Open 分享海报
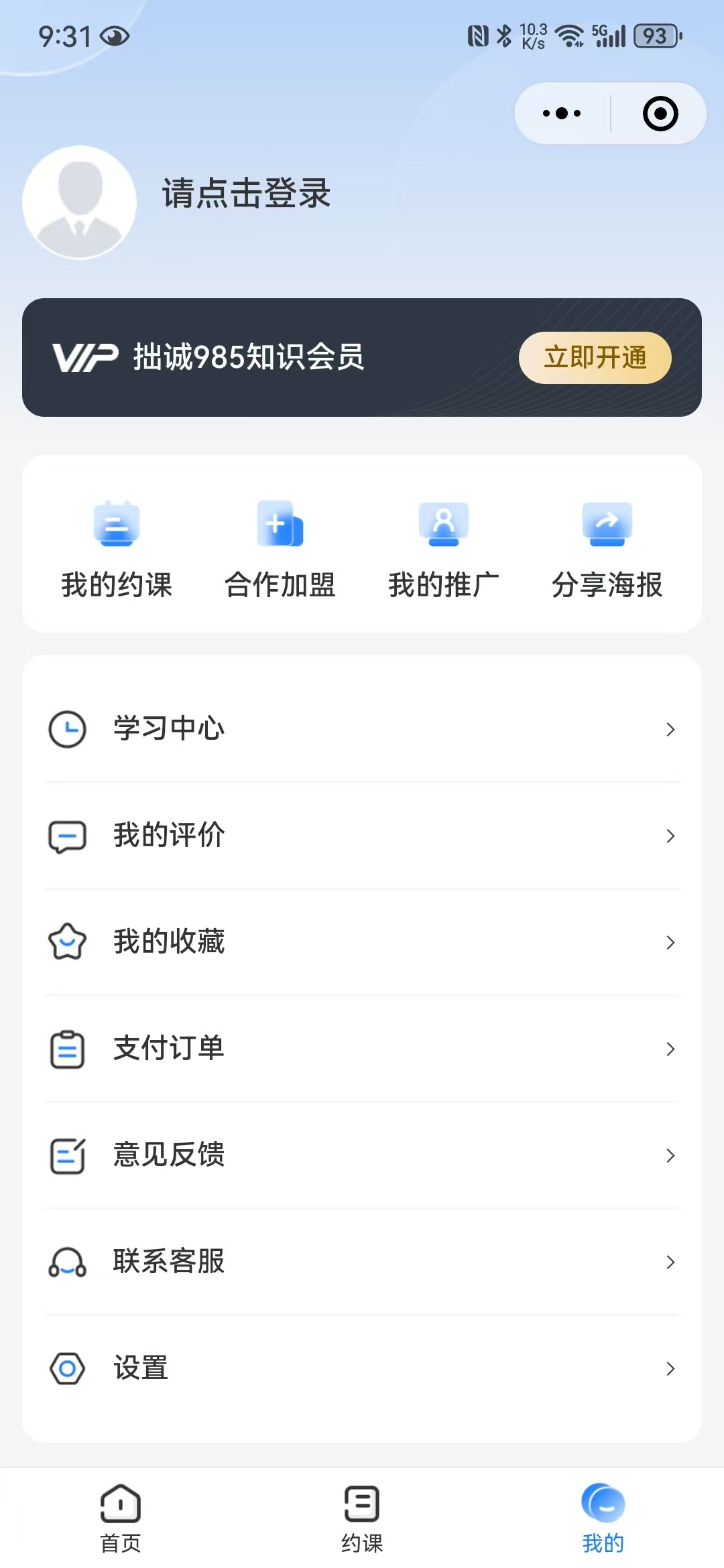 pos(607,549)
